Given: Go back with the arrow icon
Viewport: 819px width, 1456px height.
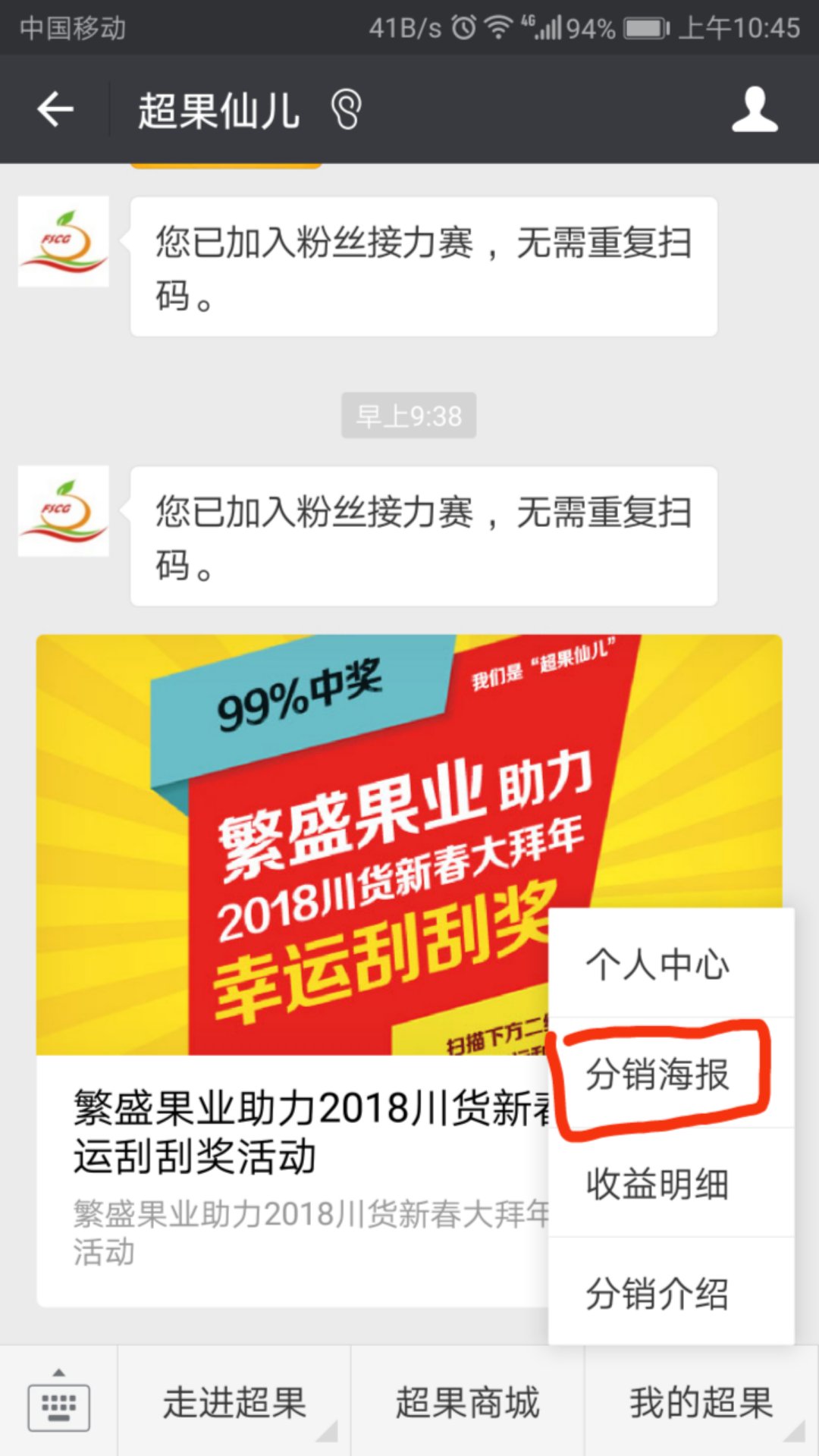Looking at the screenshot, I should point(55,110).
